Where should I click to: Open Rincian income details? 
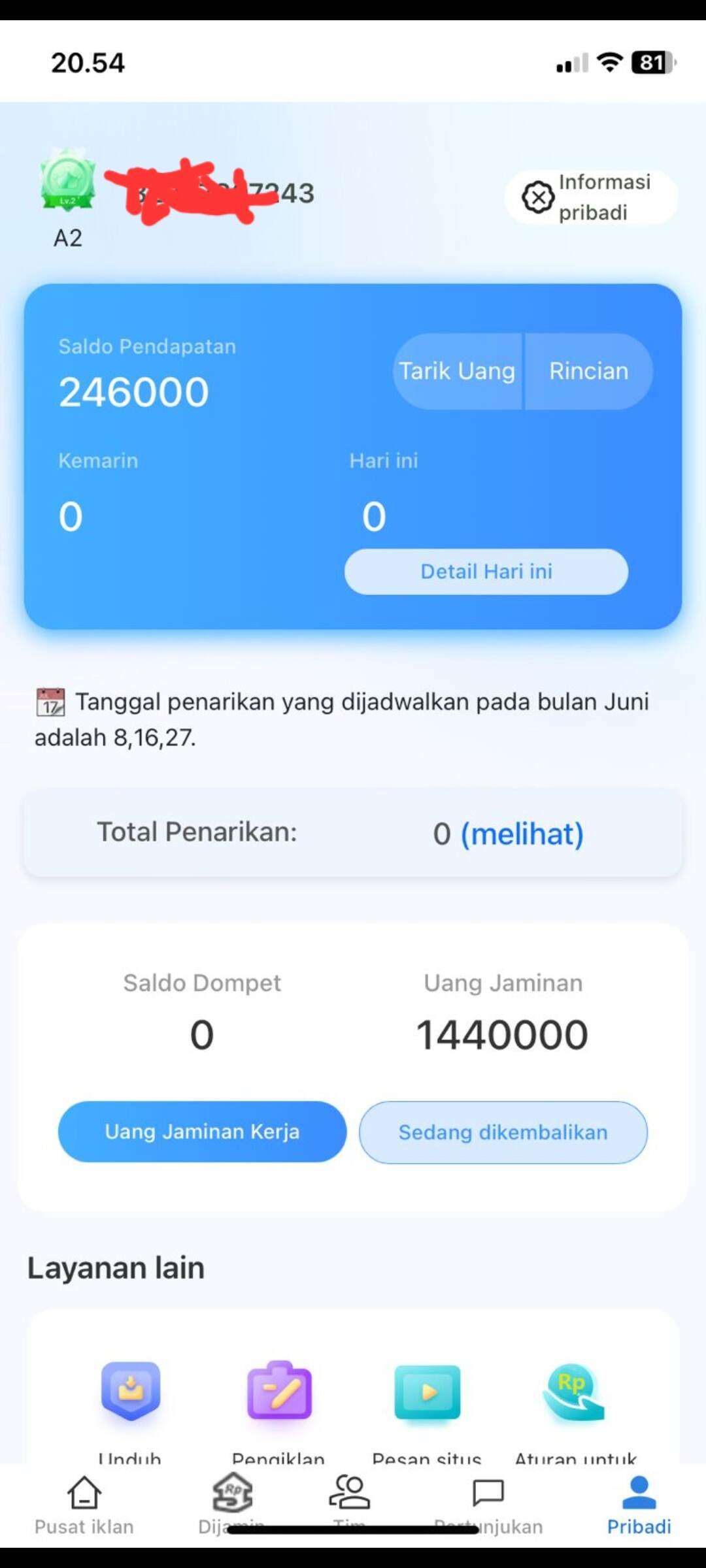[588, 371]
